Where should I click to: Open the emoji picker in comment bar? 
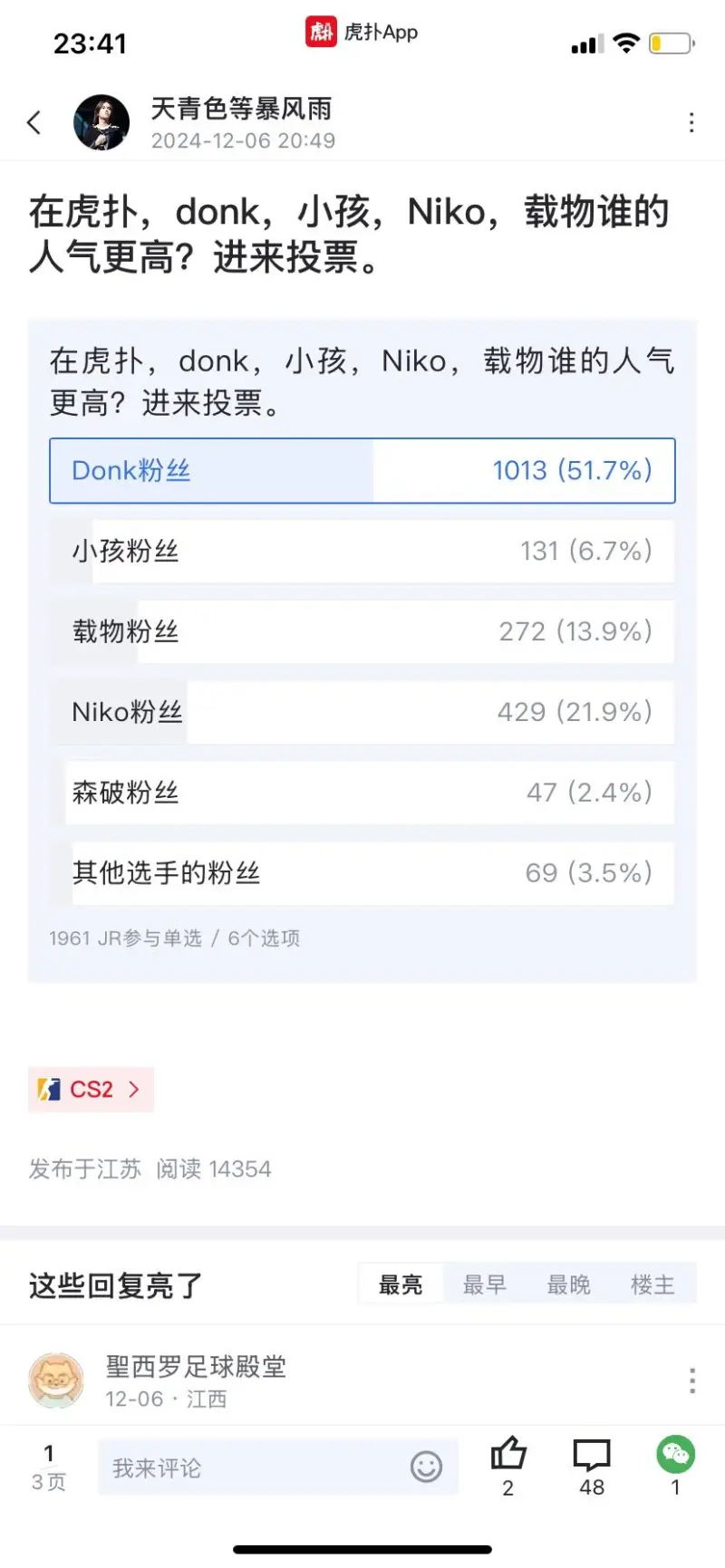click(x=426, y=1467)
